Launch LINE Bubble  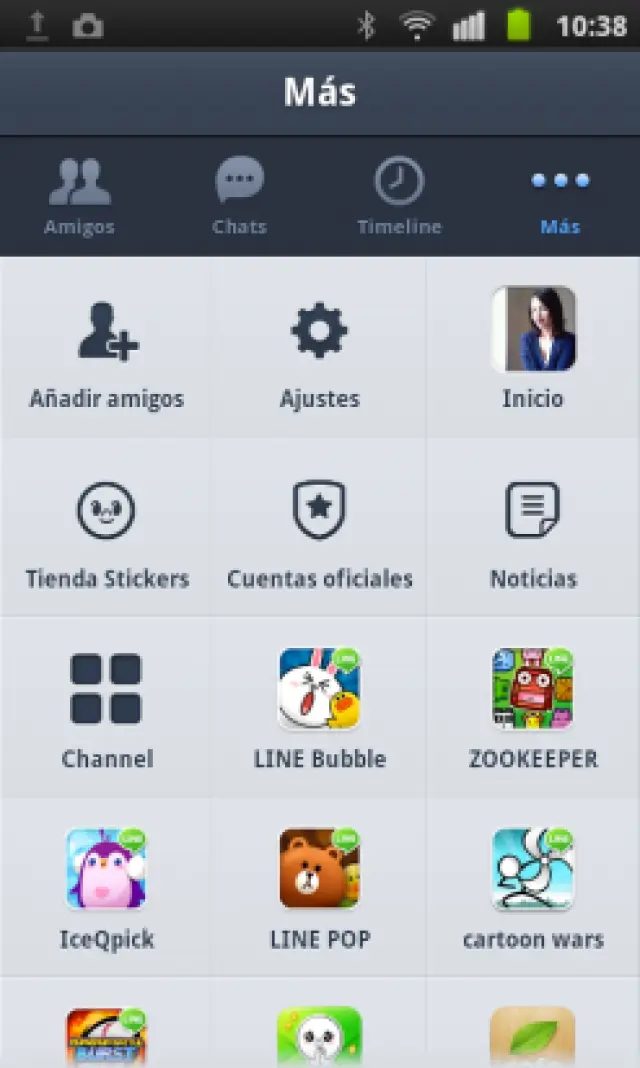[319, 708]
